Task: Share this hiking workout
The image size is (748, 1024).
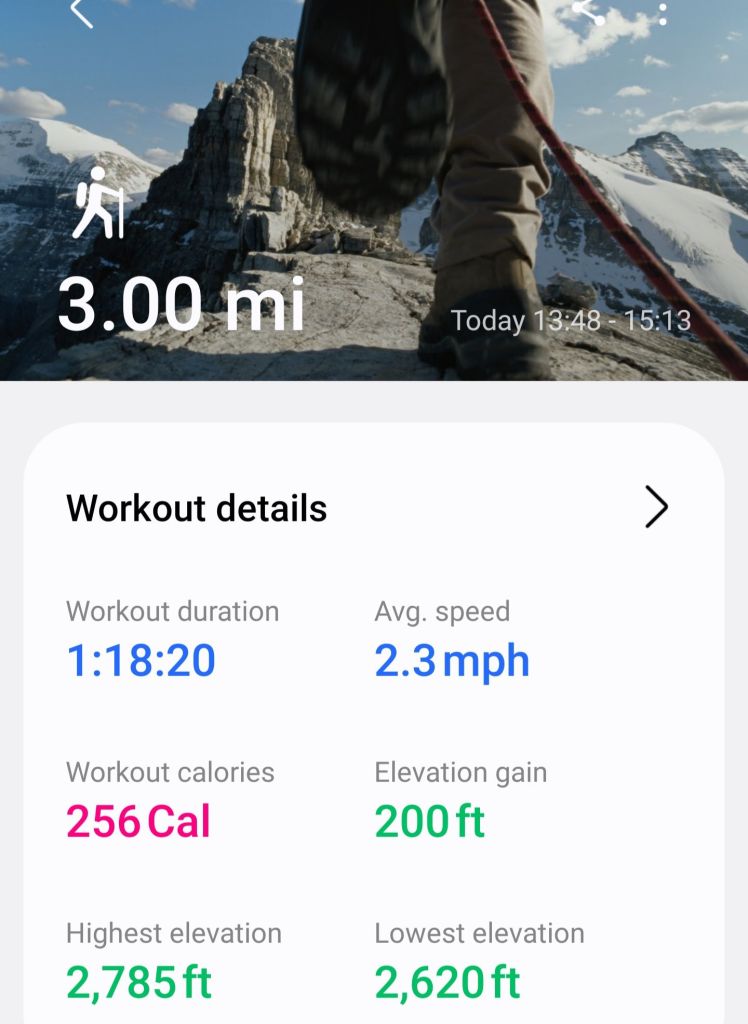Action: click(x=588, y=11)
